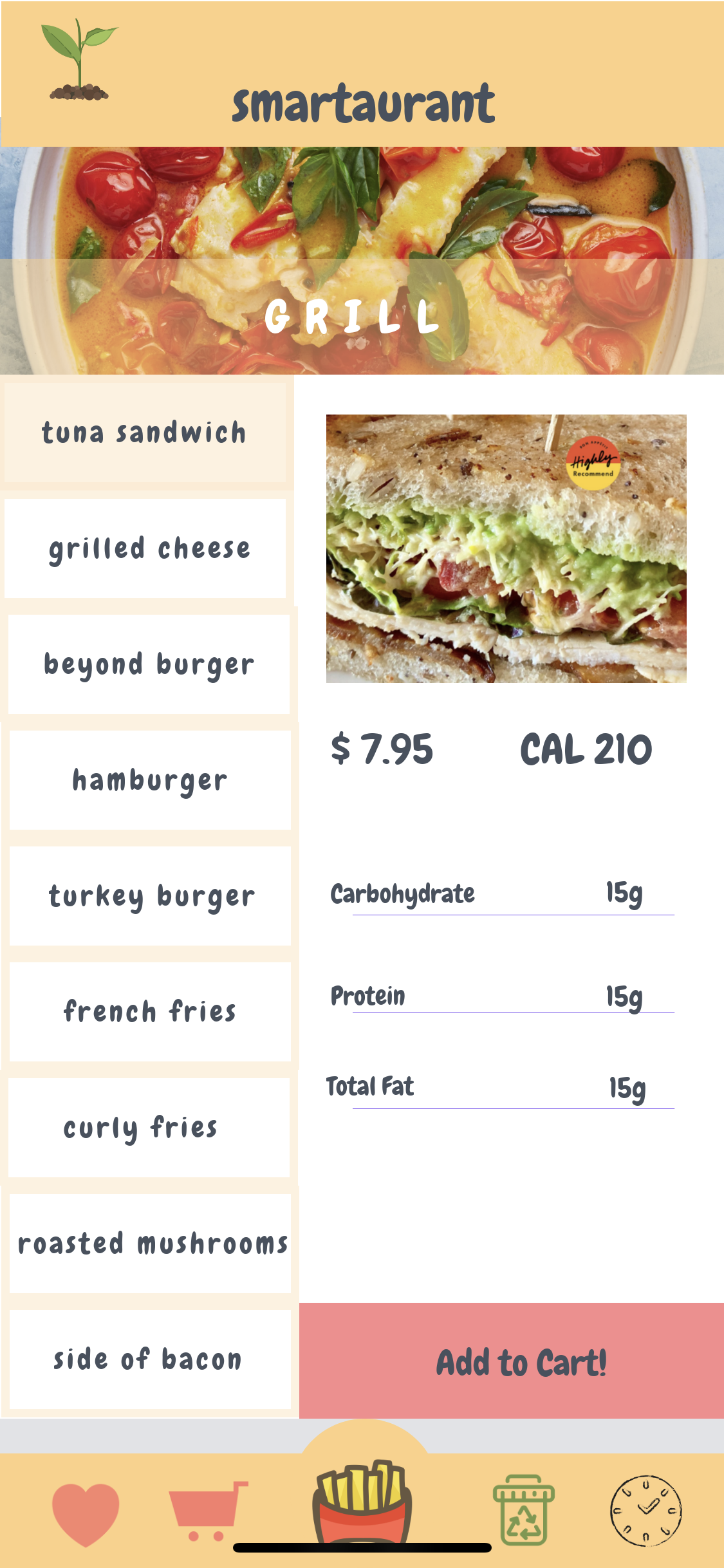The image size is (724, 1568).
Task: Pick curly fries from the list
Action: (149, 1128)
